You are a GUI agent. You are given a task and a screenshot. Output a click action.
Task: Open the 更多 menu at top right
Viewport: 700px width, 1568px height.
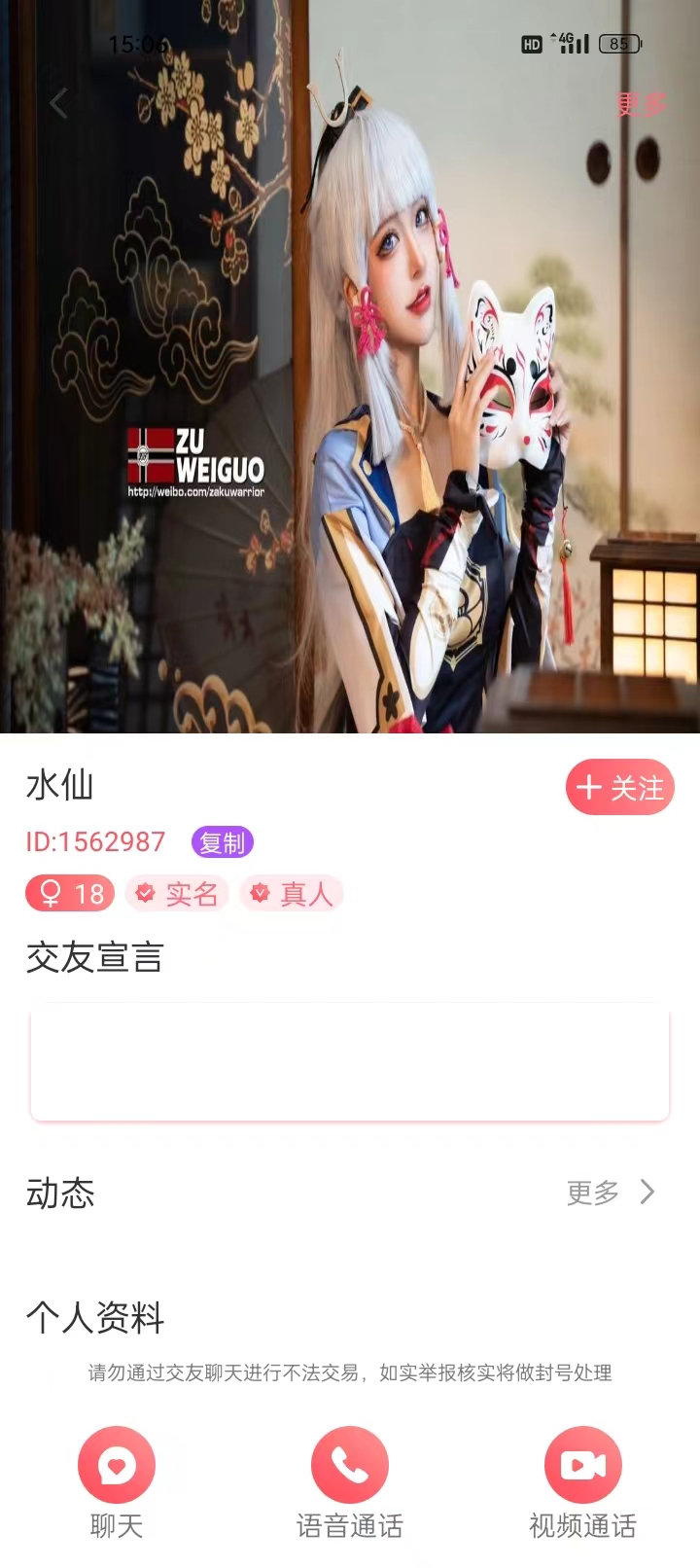[x=642, y=104]
